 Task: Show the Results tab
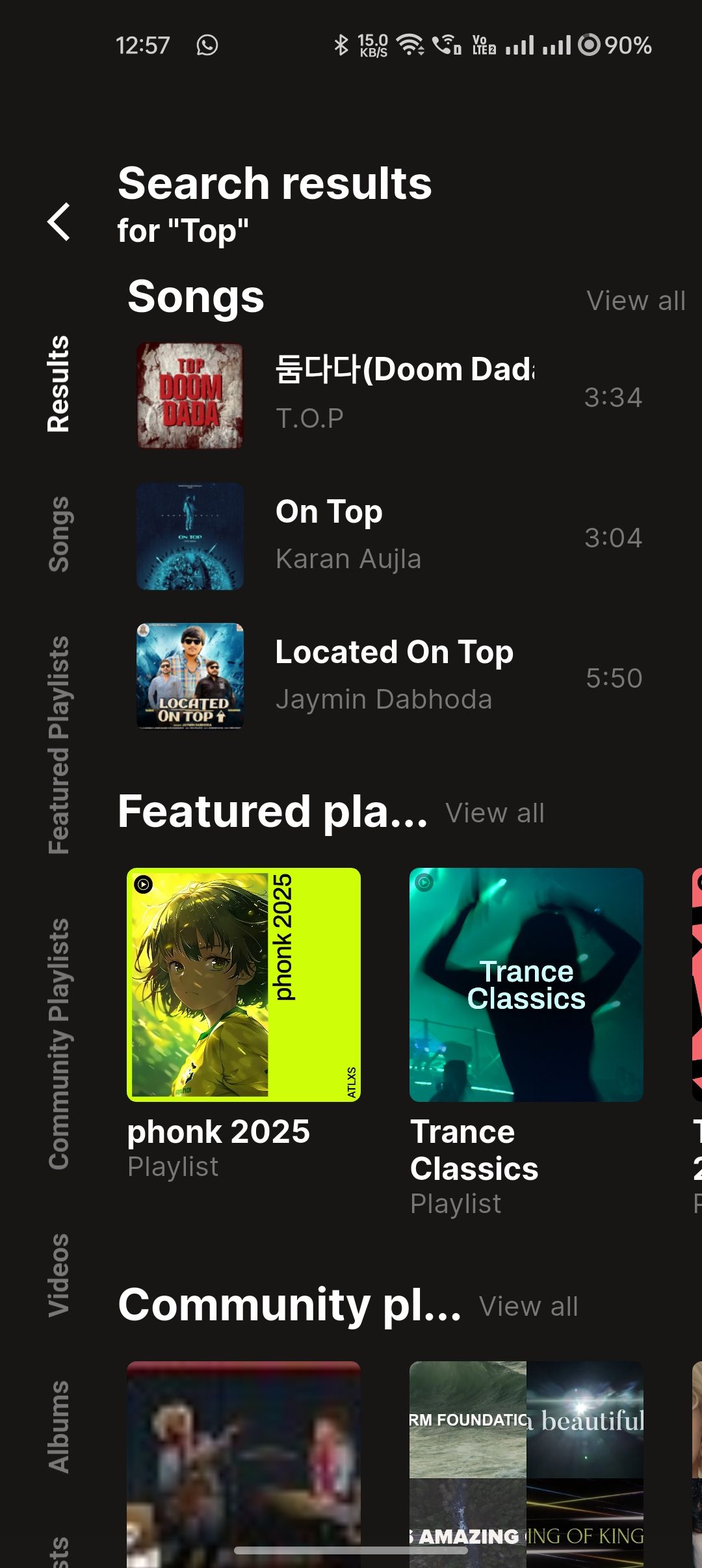[59, 384]
